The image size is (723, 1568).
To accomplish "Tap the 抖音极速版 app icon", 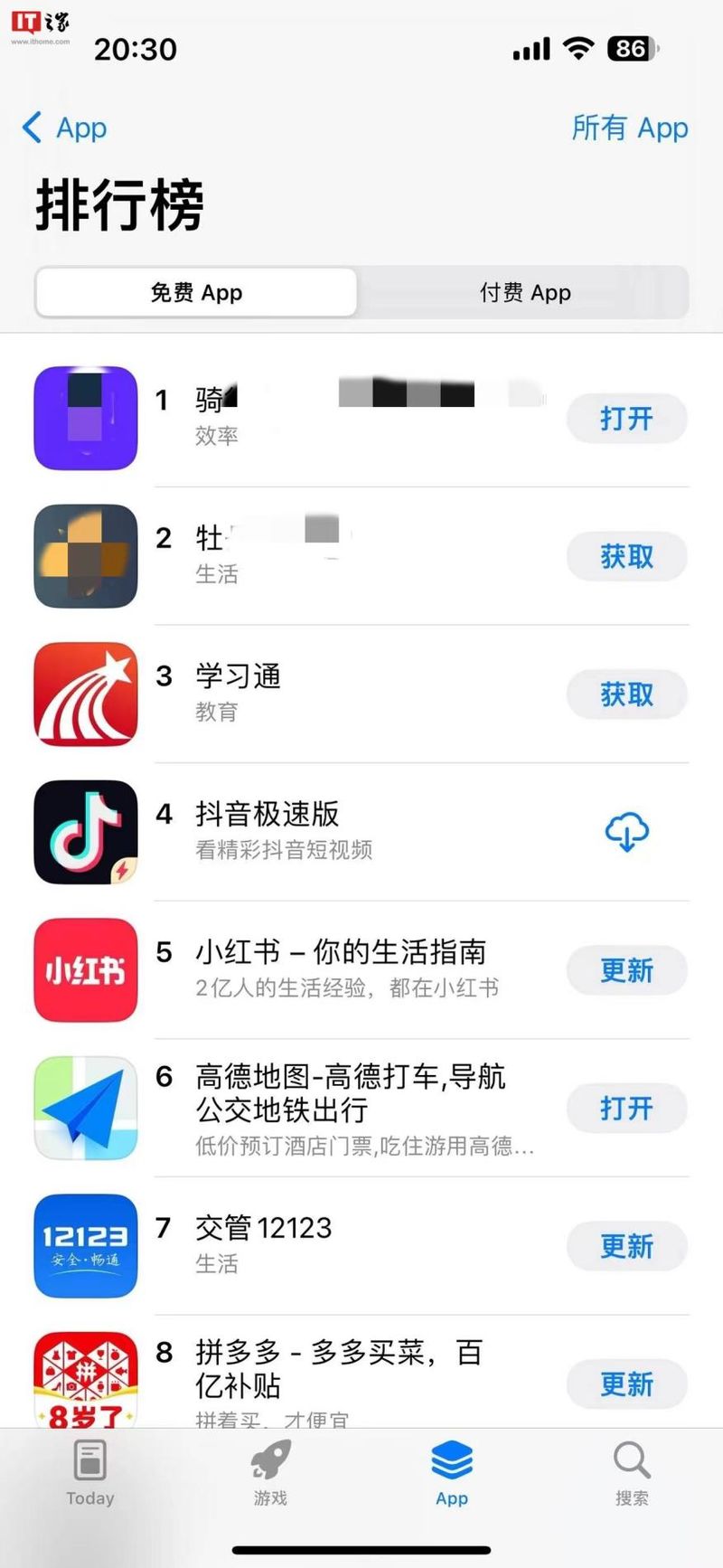I will point(85,832).
